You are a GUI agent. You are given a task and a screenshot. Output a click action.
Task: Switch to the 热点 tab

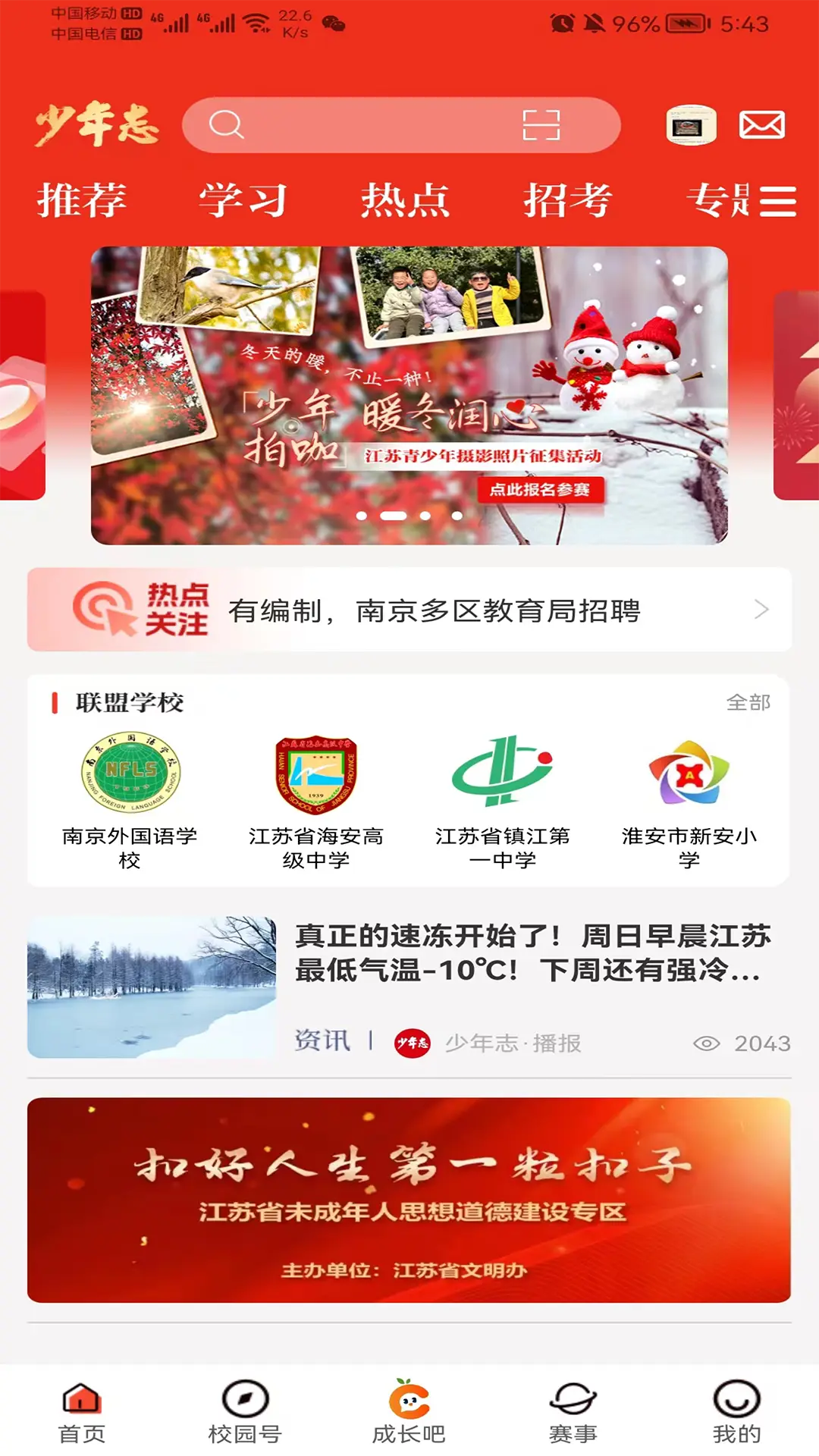point(405,200)
